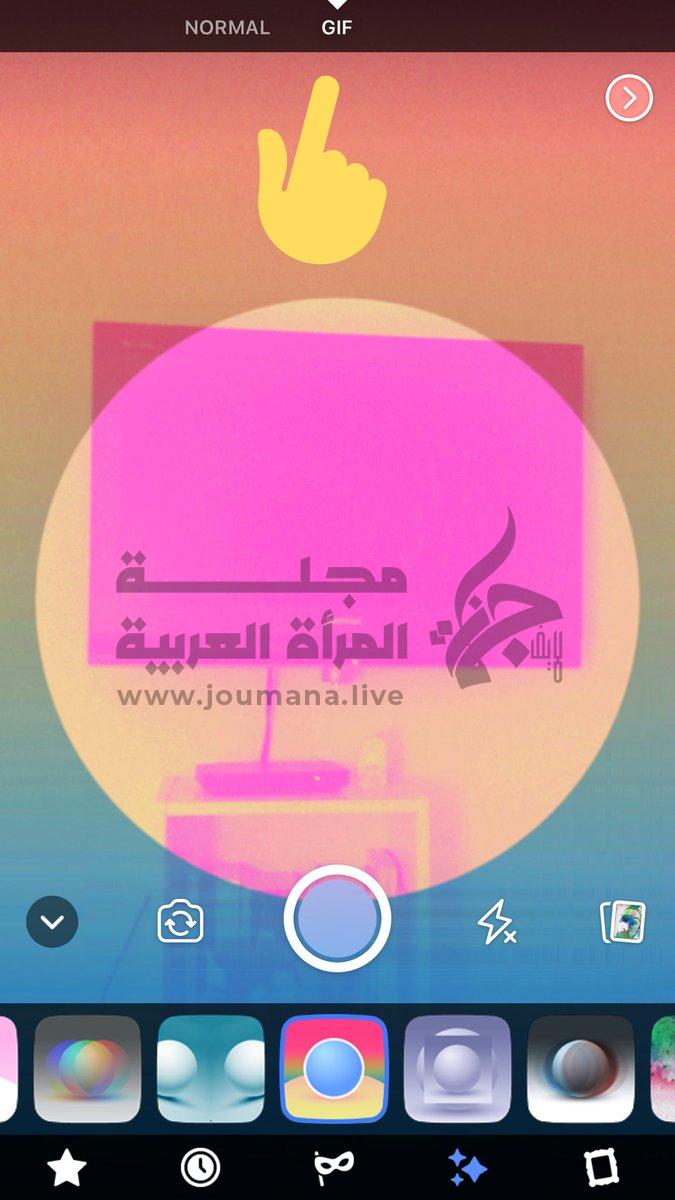Open the photo gallery icon

[x=622, y=922]
